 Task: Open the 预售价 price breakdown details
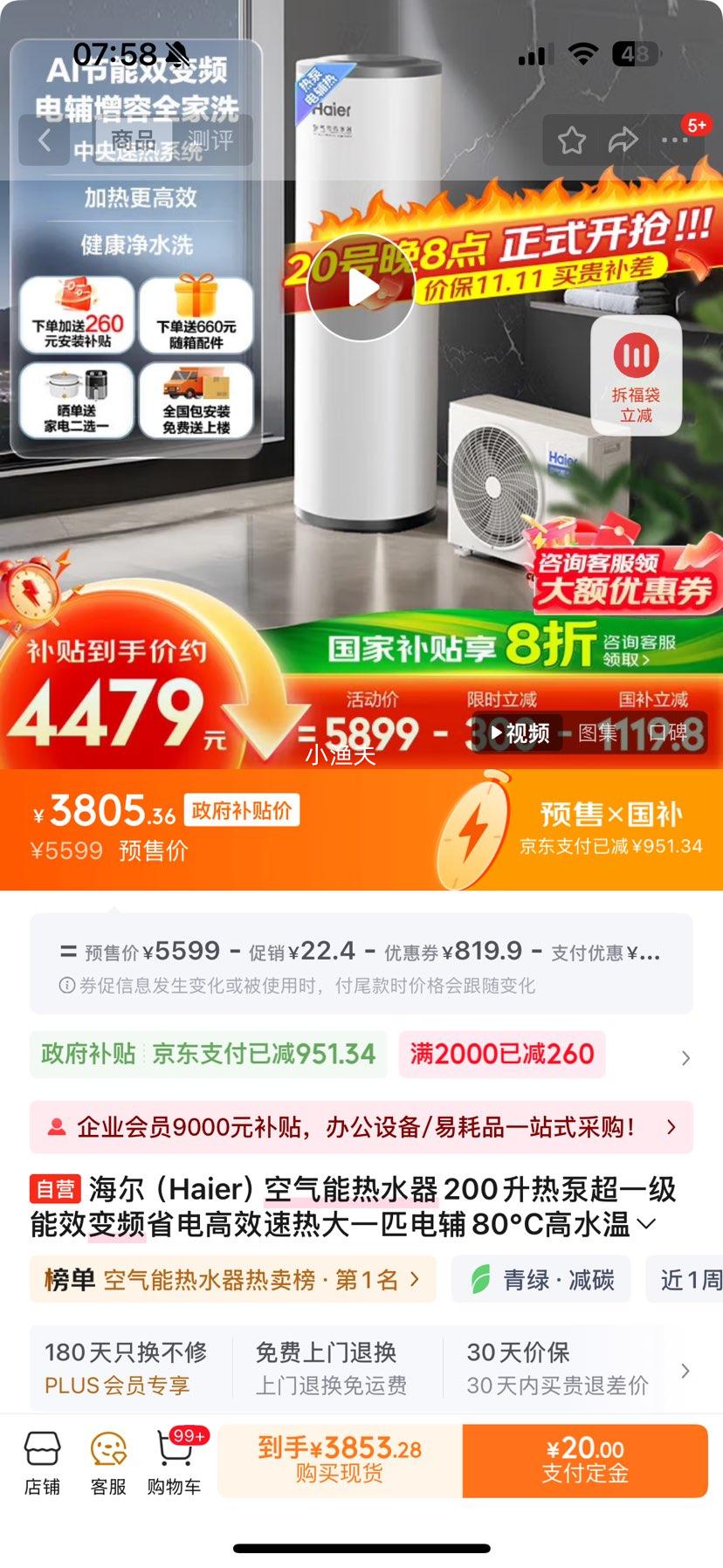pyautogui.click(x=361, y=964)
